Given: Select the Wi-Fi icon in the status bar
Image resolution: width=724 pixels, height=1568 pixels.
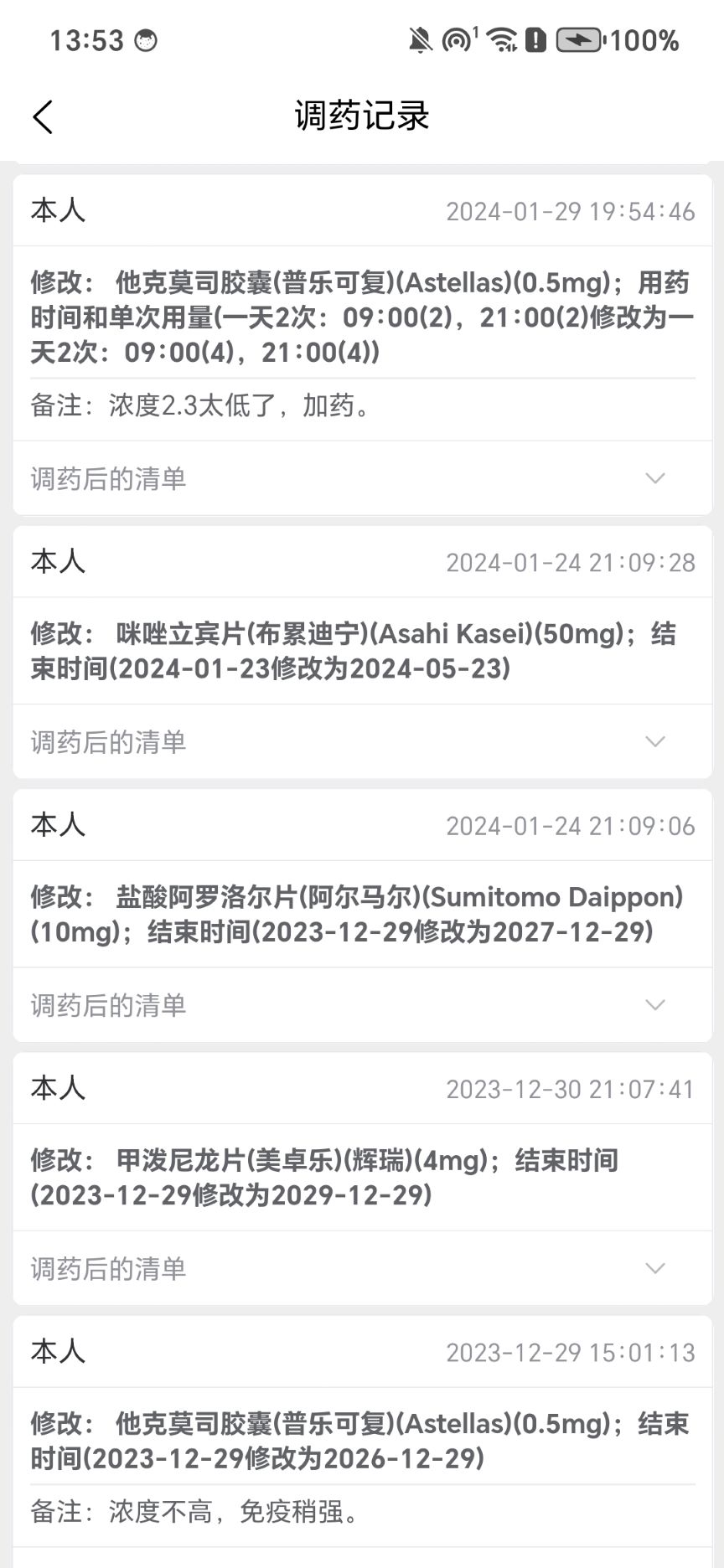Looking at the screenshot, I should click(500, 40).
